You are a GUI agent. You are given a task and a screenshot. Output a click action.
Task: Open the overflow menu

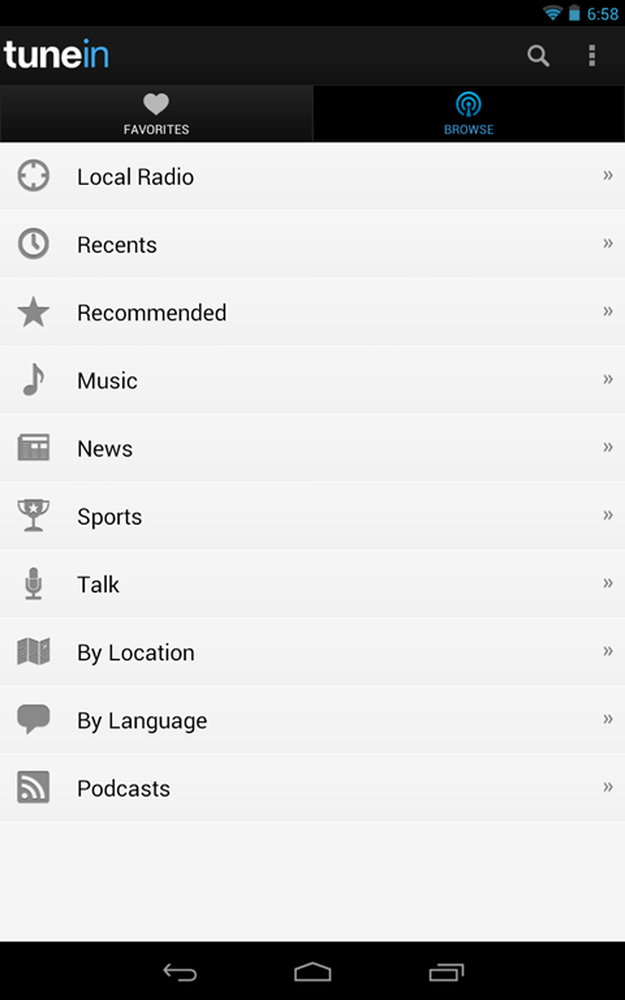tap(592, 56)
